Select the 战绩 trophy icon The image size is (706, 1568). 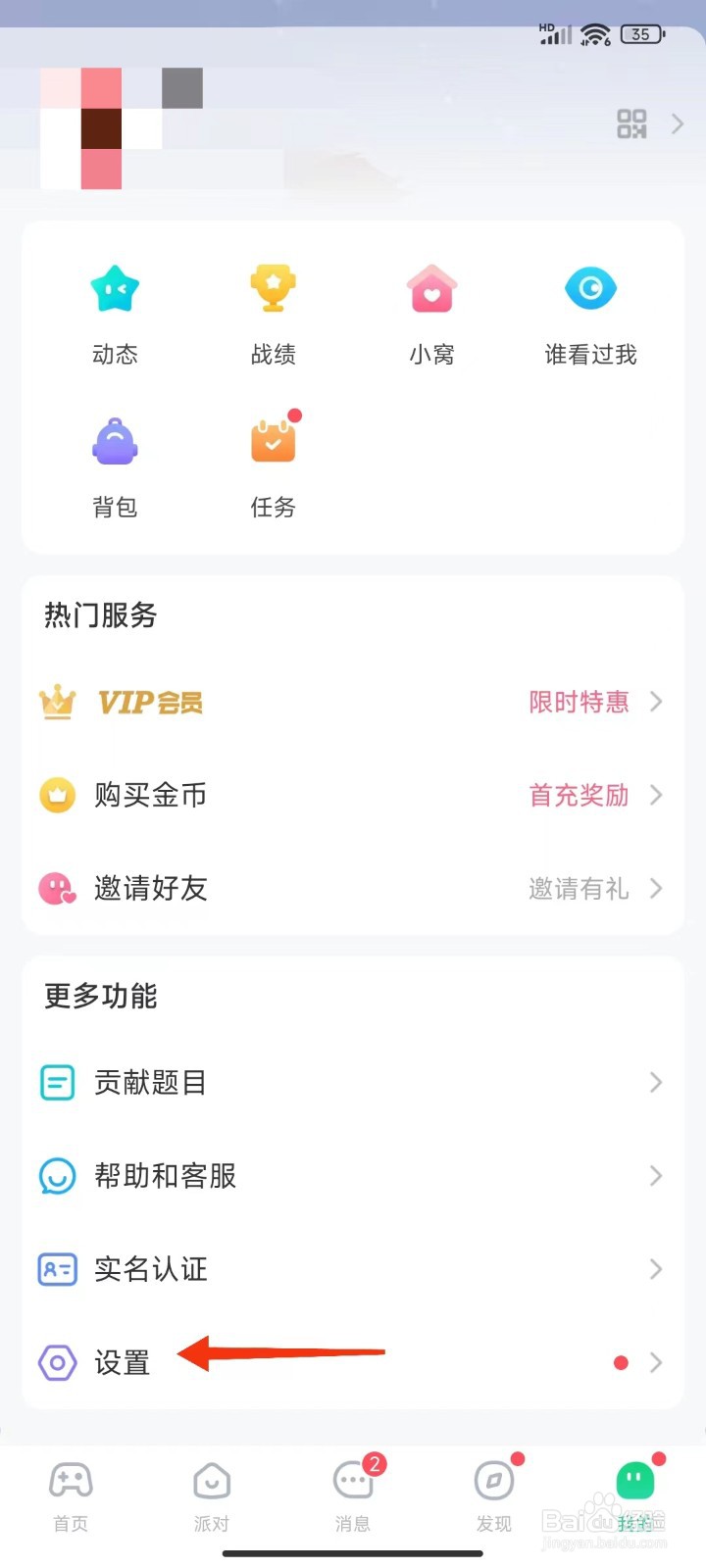coord(273,287)
